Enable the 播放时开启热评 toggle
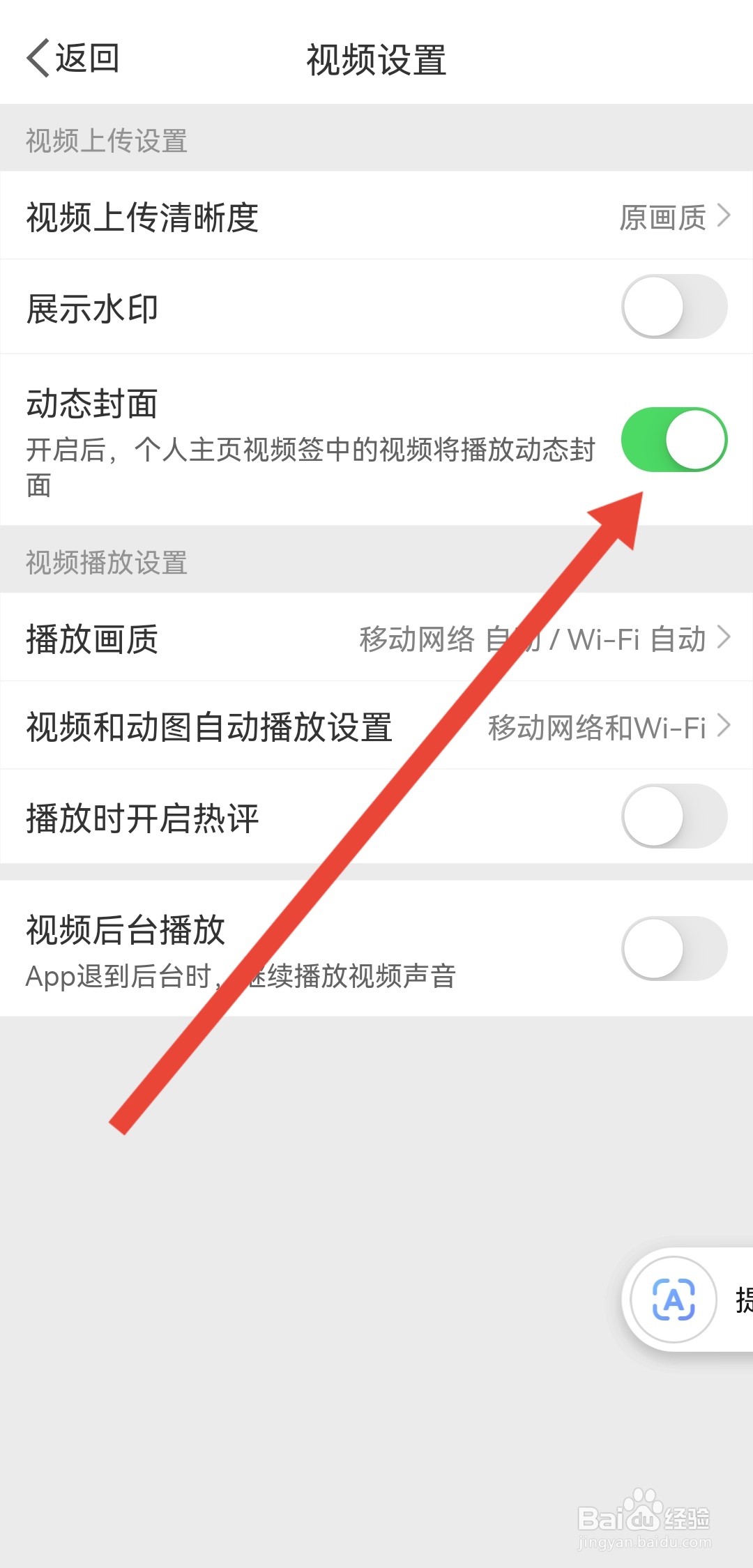Viewport: 753px width, 1568px height. click(x=675, y=816)
